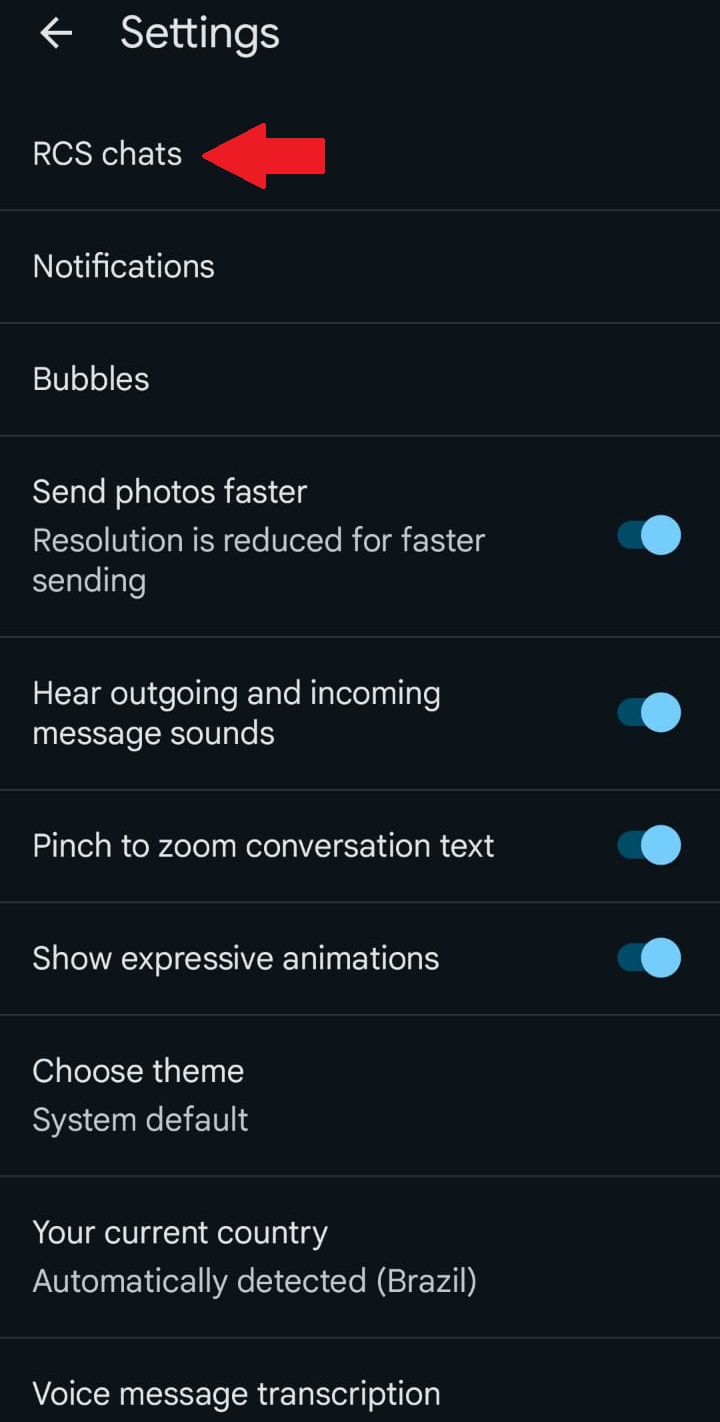The image size is (720, 1422).
Task: Open Your current country setting
Action: 360,1257
